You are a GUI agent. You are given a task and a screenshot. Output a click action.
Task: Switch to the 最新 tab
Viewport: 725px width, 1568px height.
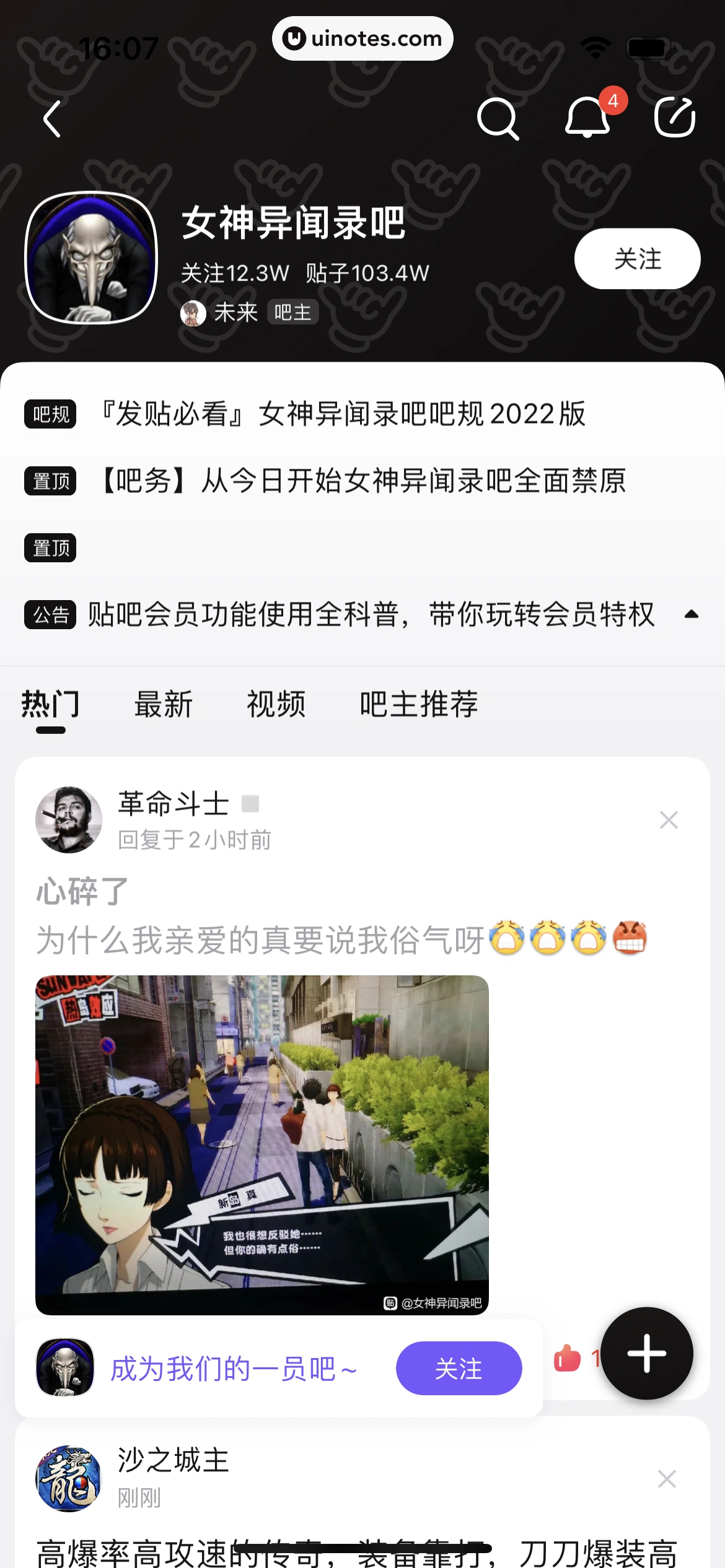pos(164,705)
